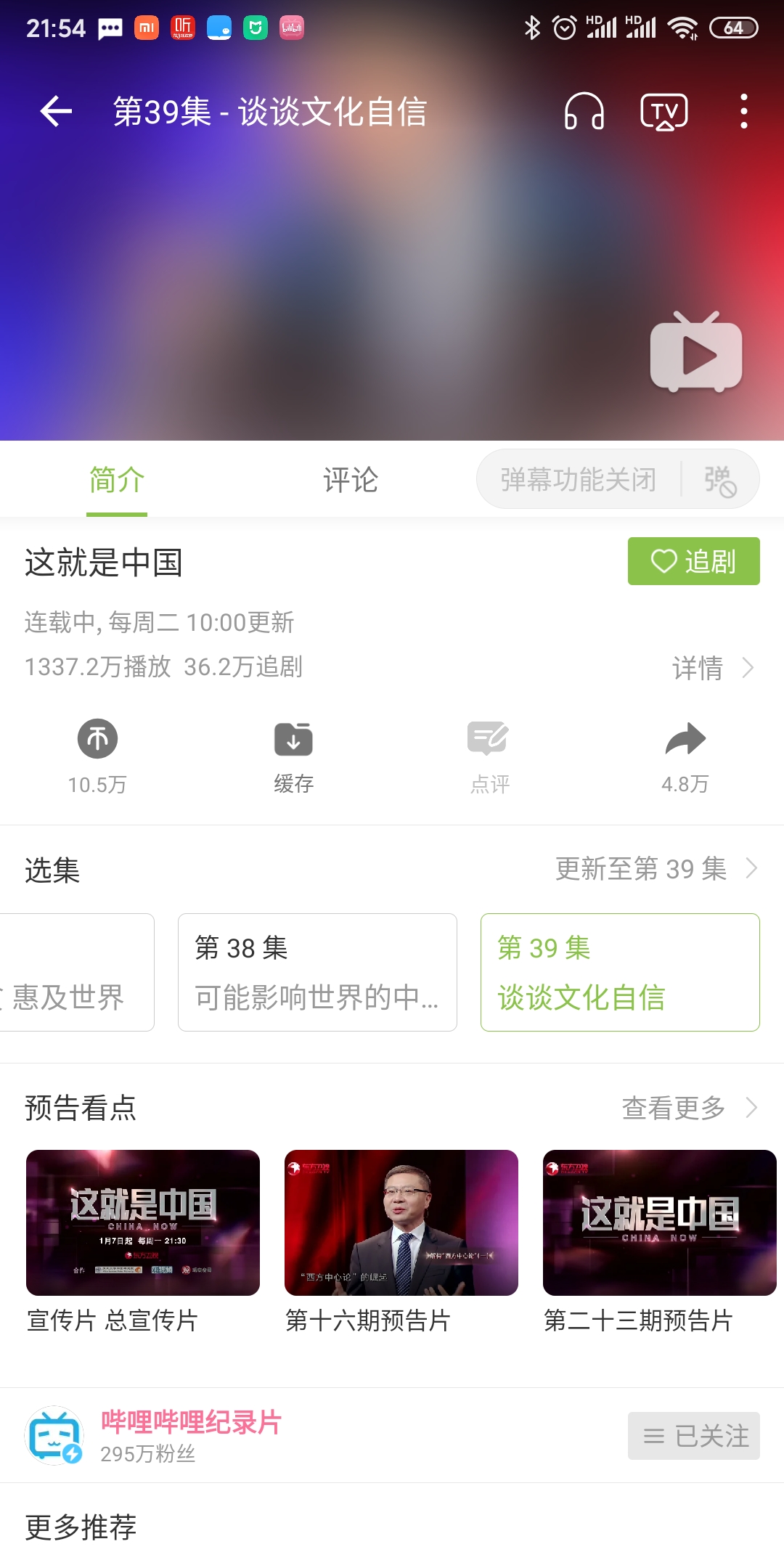
Task: Switch to audio-only headphone mode
Action: 584,112
